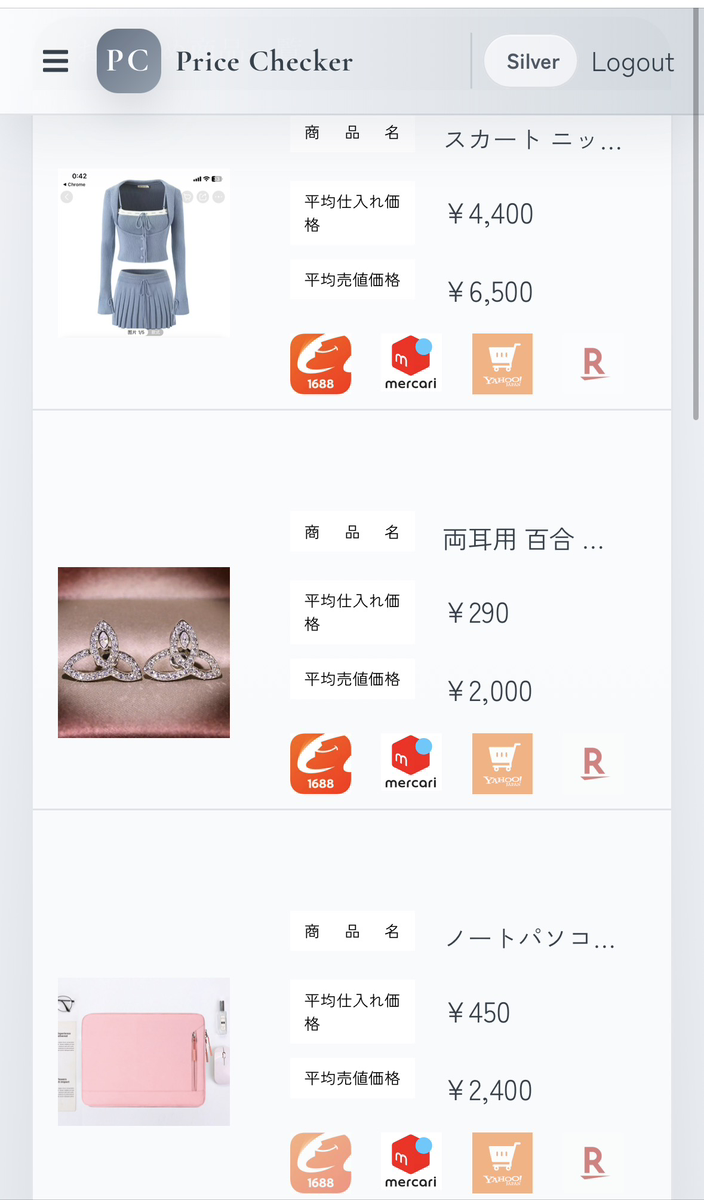Open 1688 listing for the 両耳用 百合 earrings
The height and width of the screenshot is (1200, 704).
tap(321, 764)
